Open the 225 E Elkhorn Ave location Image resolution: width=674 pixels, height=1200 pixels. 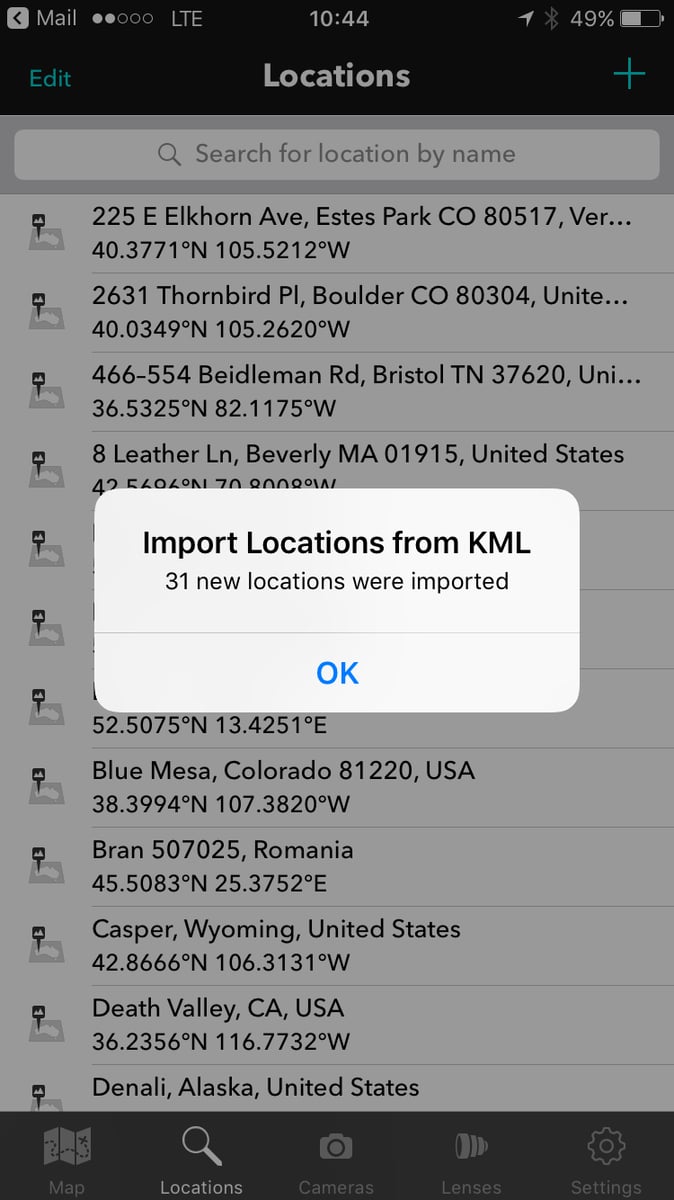coord(360,233)
